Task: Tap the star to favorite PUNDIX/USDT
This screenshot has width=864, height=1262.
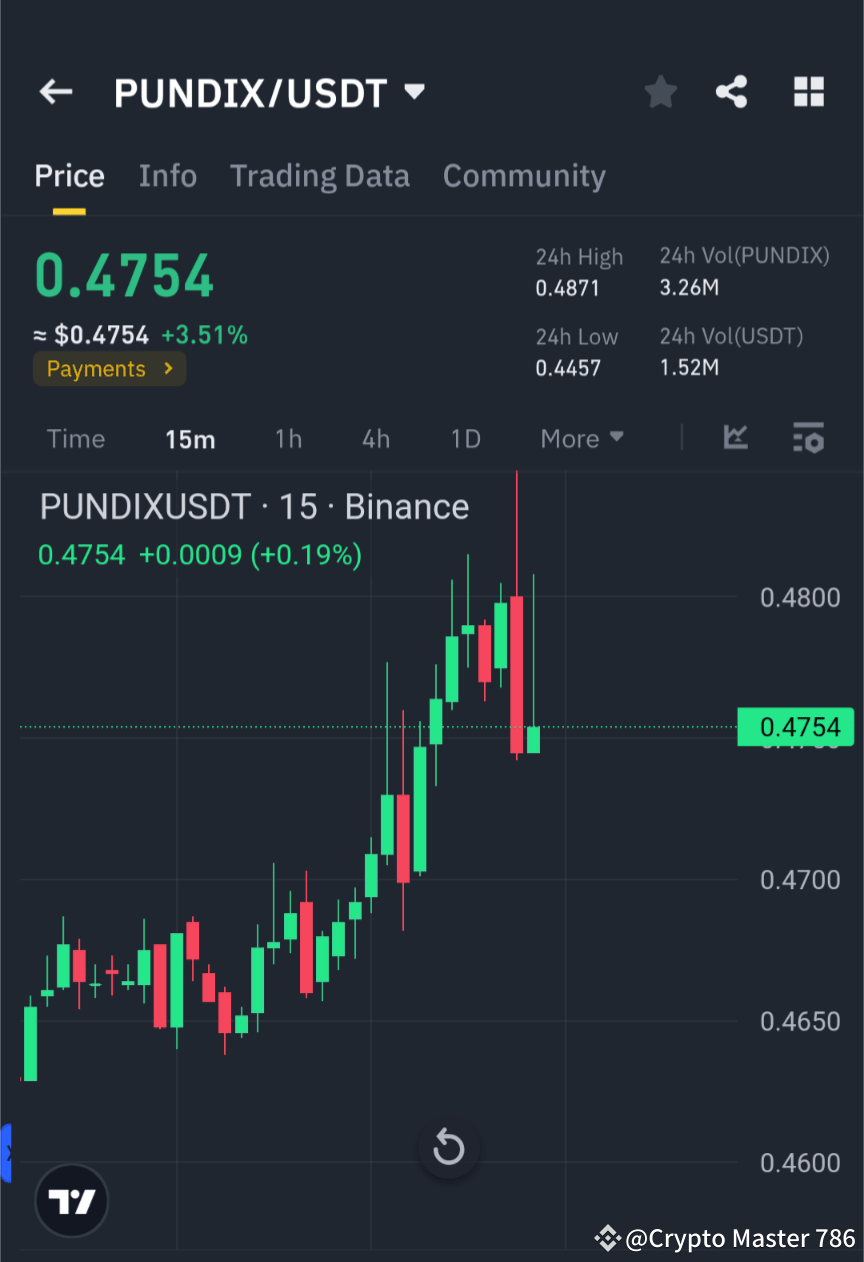Action: (660, 91)
